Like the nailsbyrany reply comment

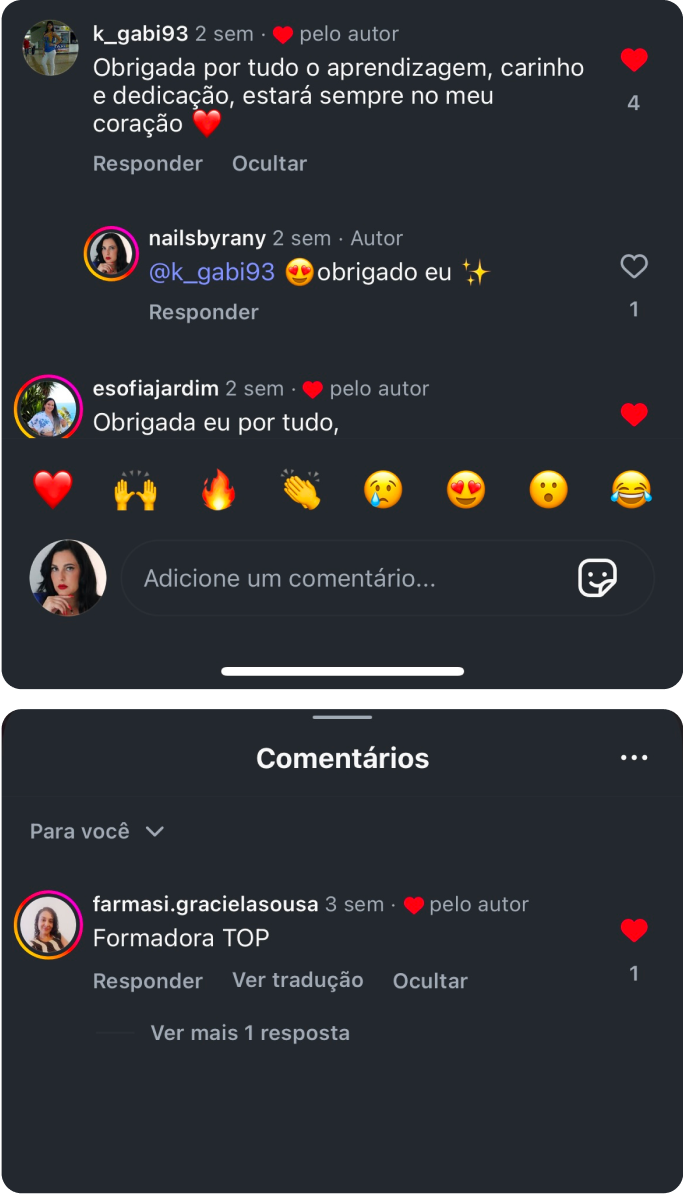click(634, 266)
